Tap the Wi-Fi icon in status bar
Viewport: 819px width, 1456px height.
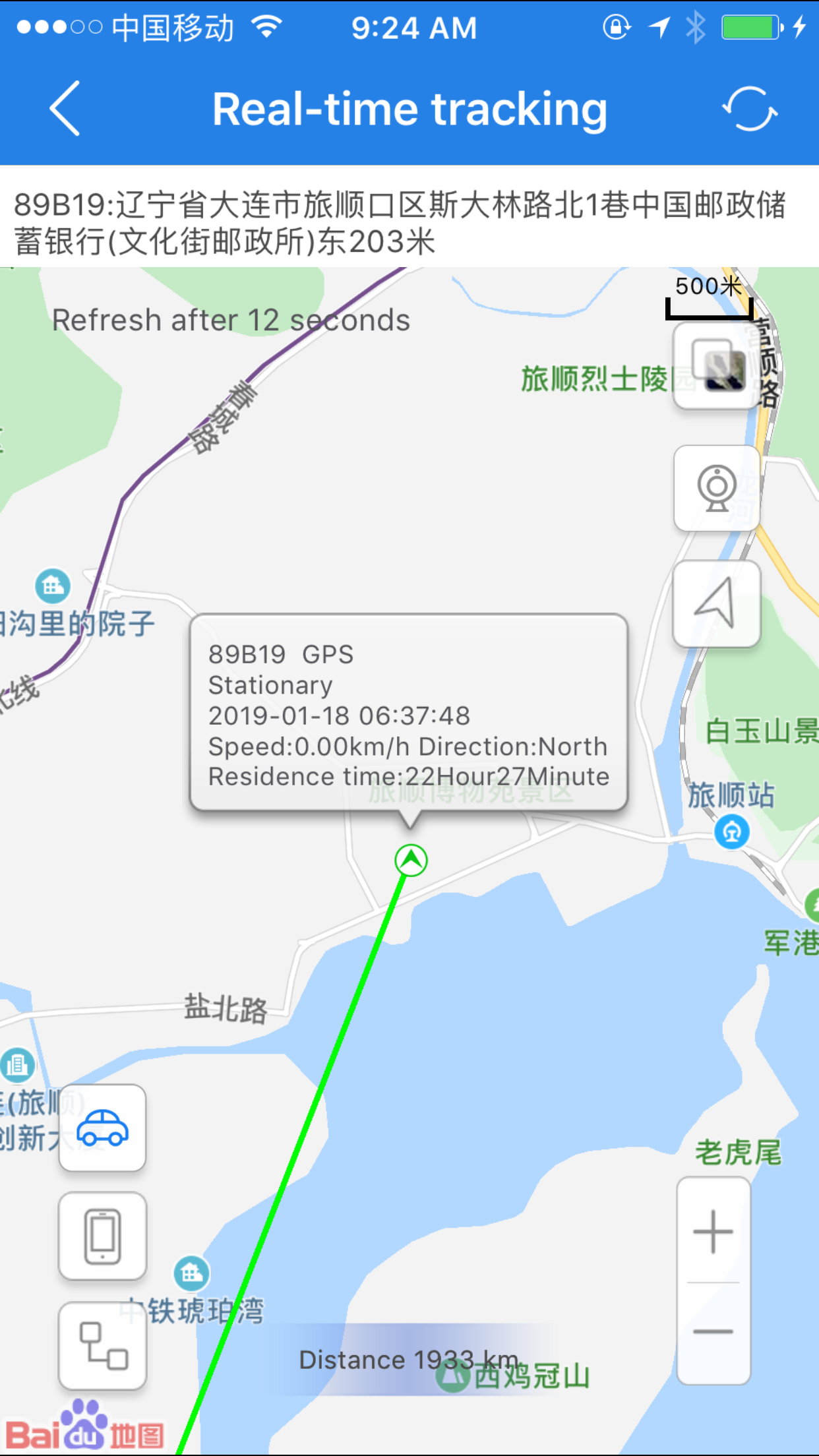[x=266, y=26]
